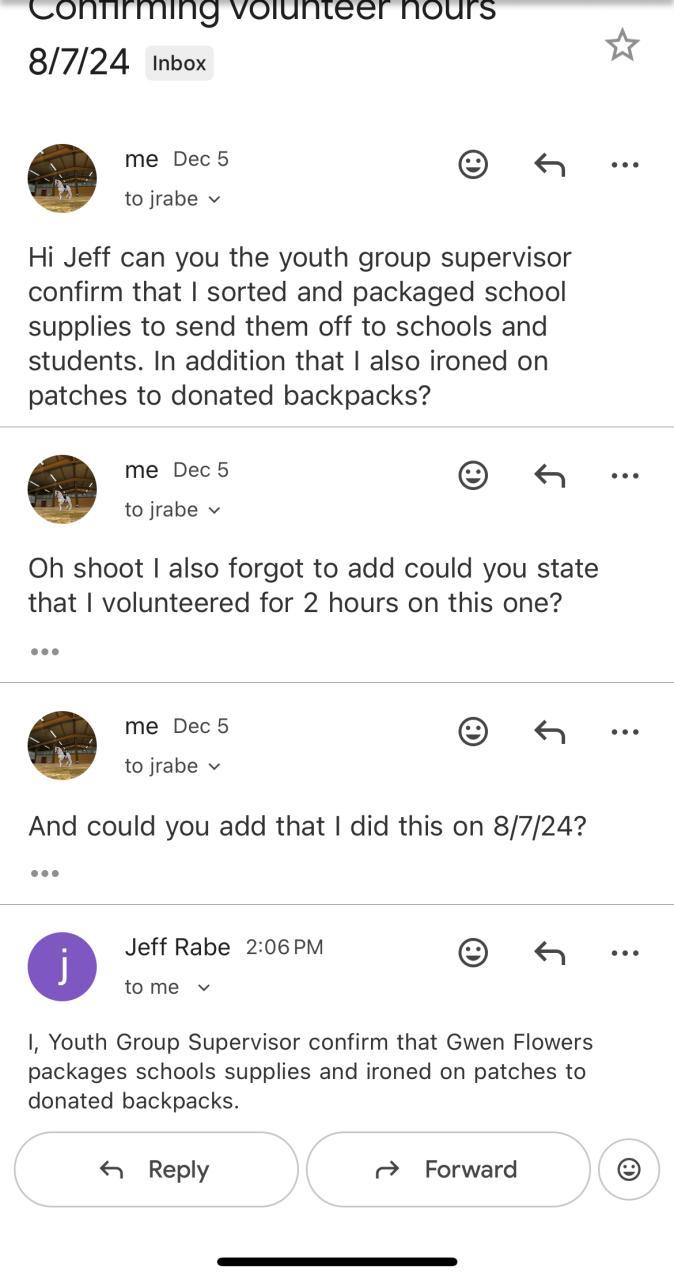Show quoted text under the "And could you add" message
The height and width of the screenshot is (1280, 674).
tap(45, 873)
